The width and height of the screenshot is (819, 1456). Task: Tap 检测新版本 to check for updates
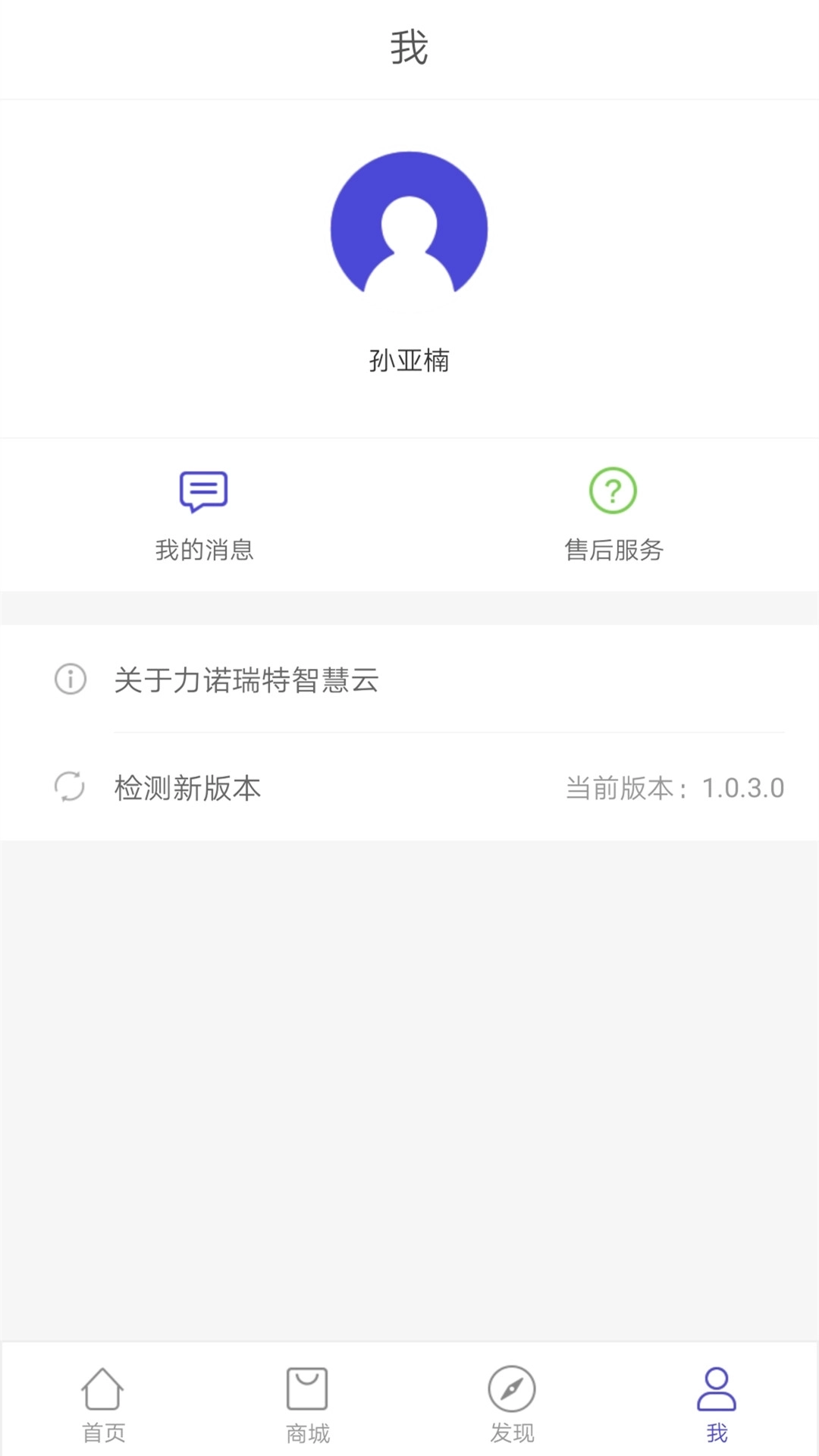click(x=187, y=789)
